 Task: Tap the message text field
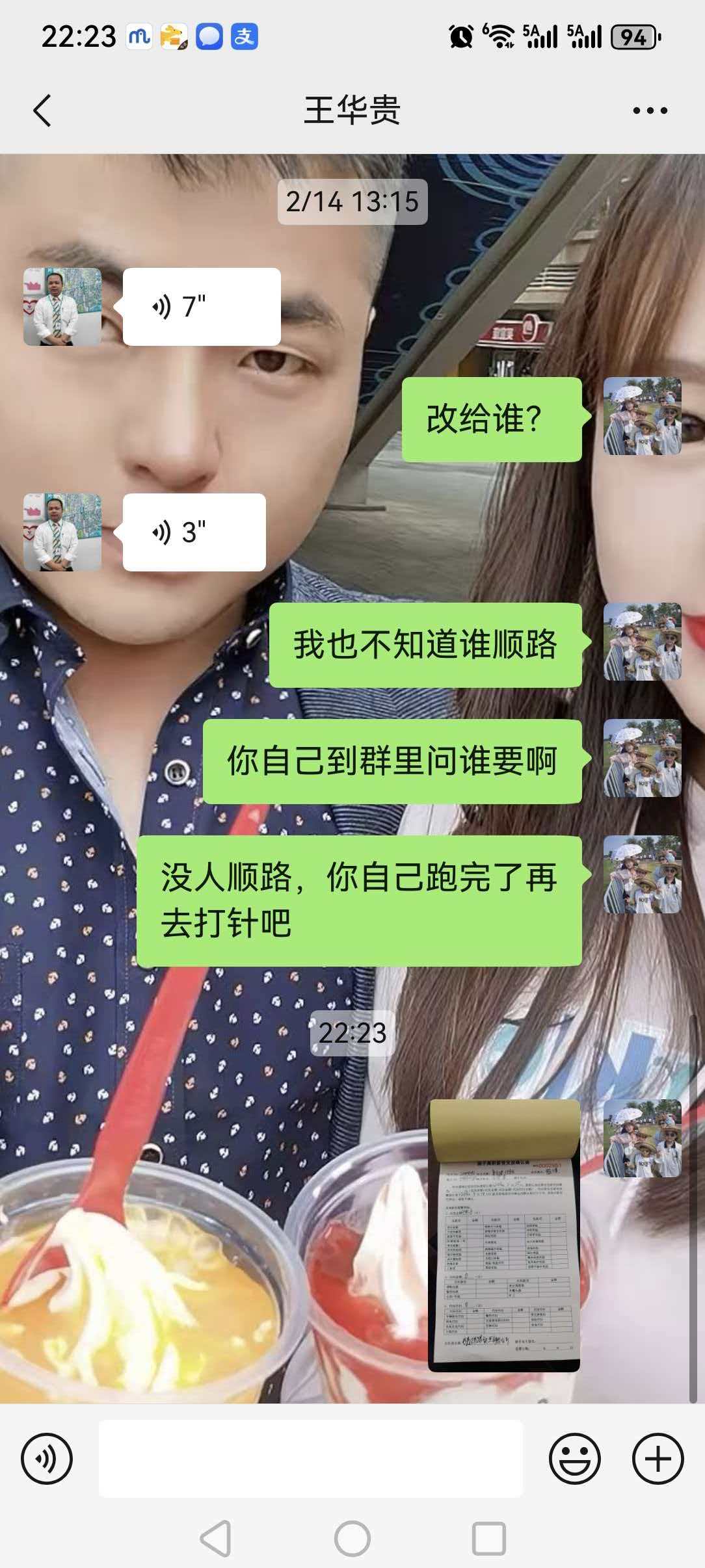click(x=311, y=1458)
